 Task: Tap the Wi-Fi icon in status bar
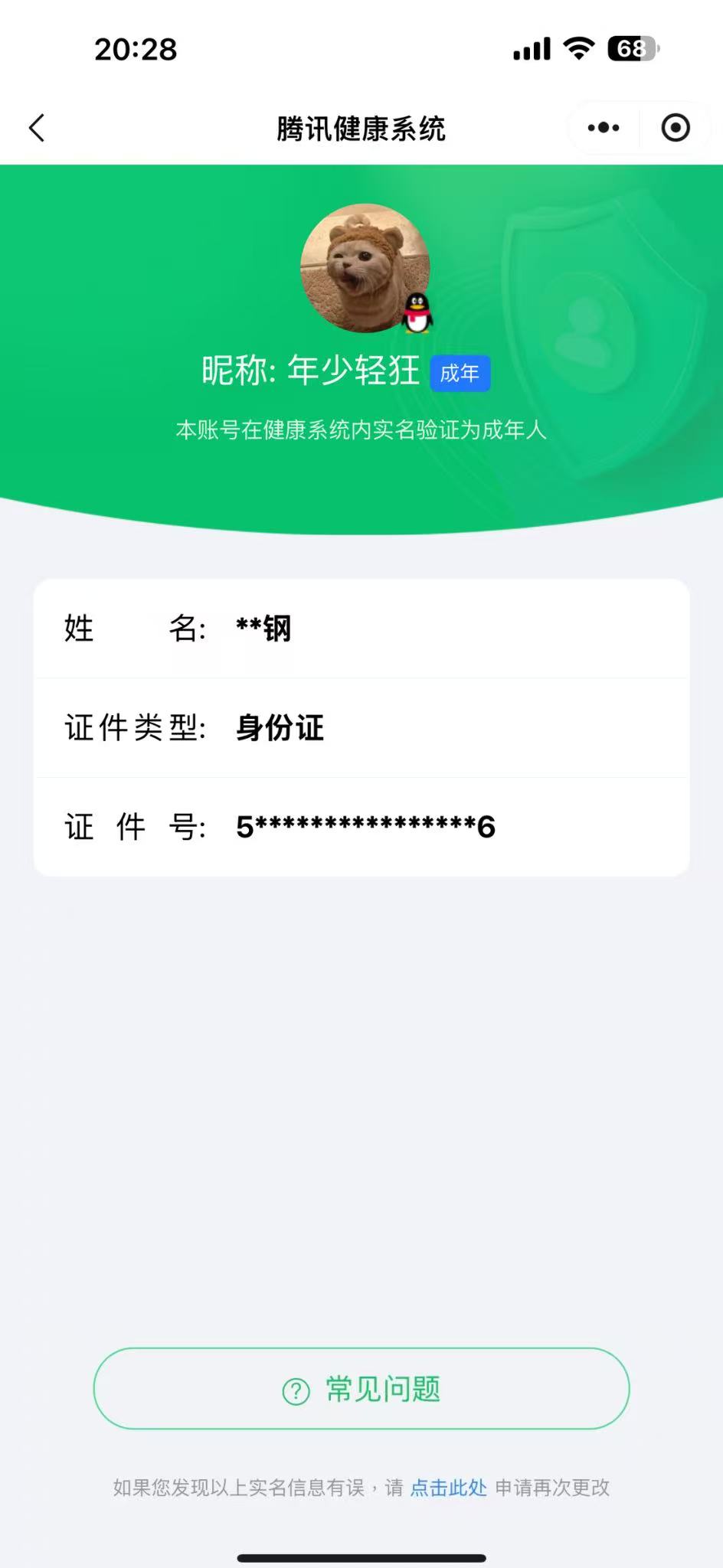click(580, 47)
